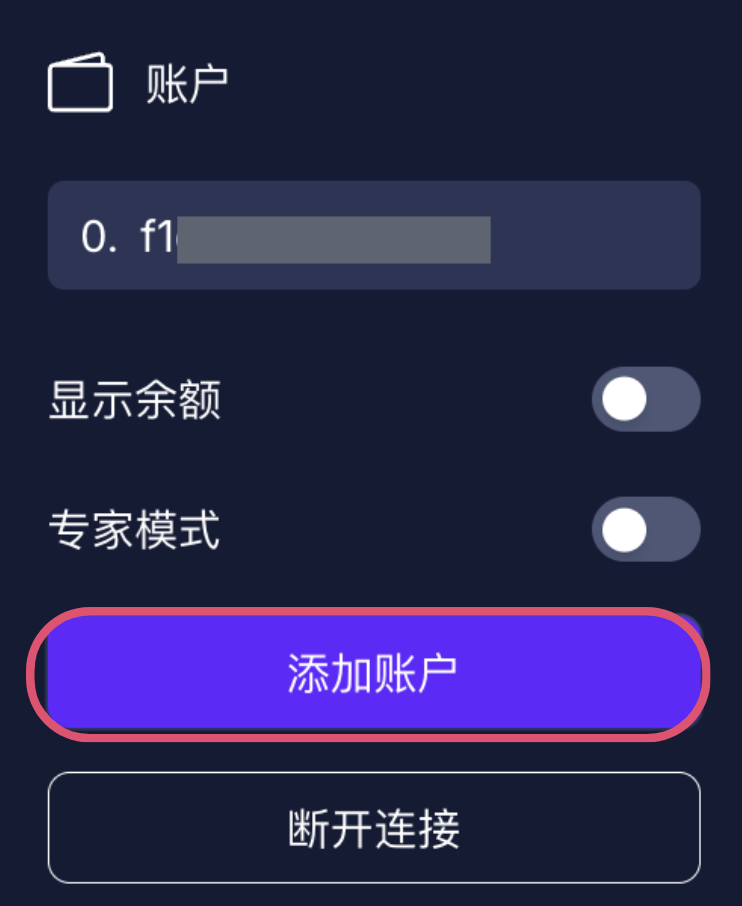Click the 显示余额 text label
742x906 pixels.
(134, 398)
